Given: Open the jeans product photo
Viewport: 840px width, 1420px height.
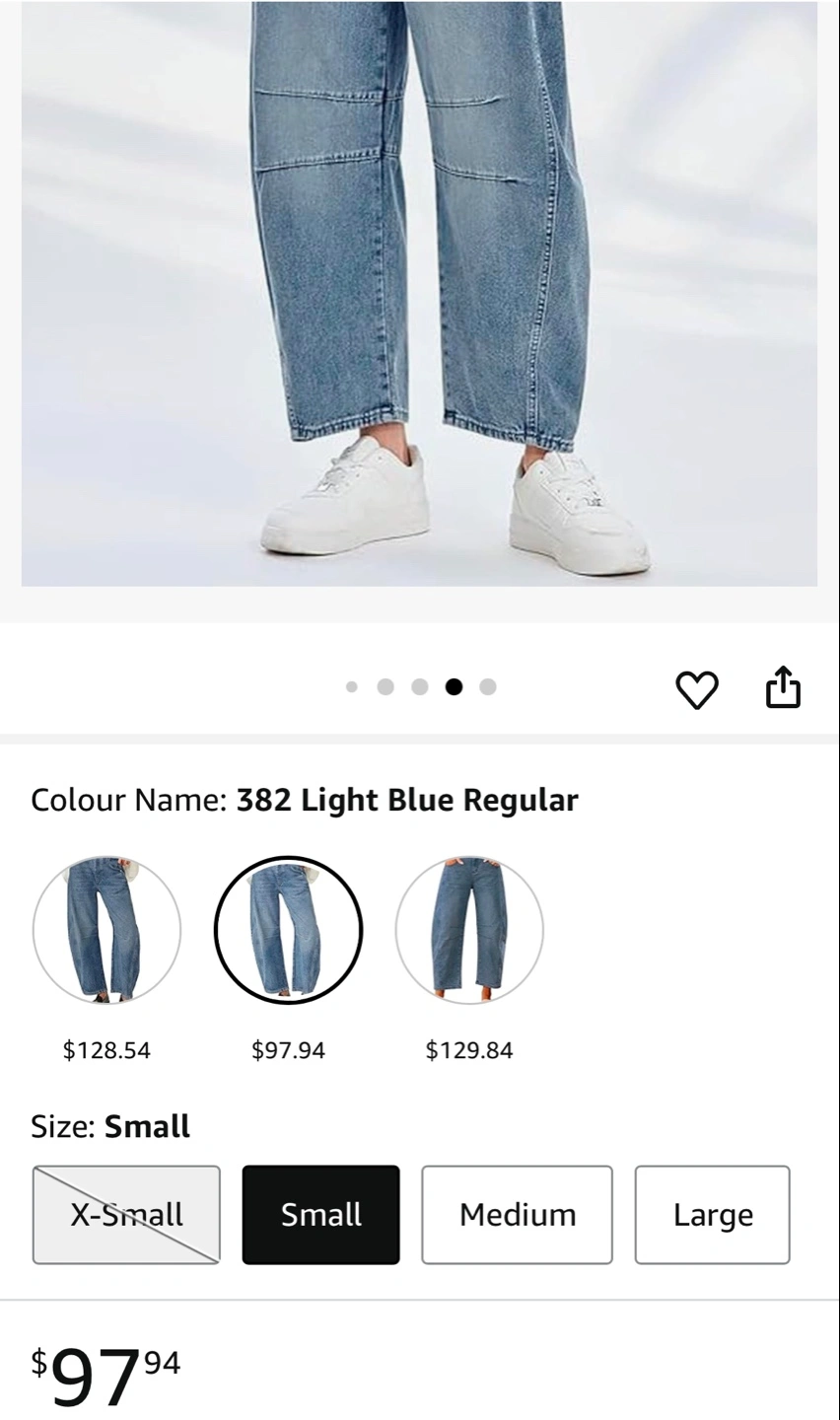Looking at the screenshot, I should point(419,294).
